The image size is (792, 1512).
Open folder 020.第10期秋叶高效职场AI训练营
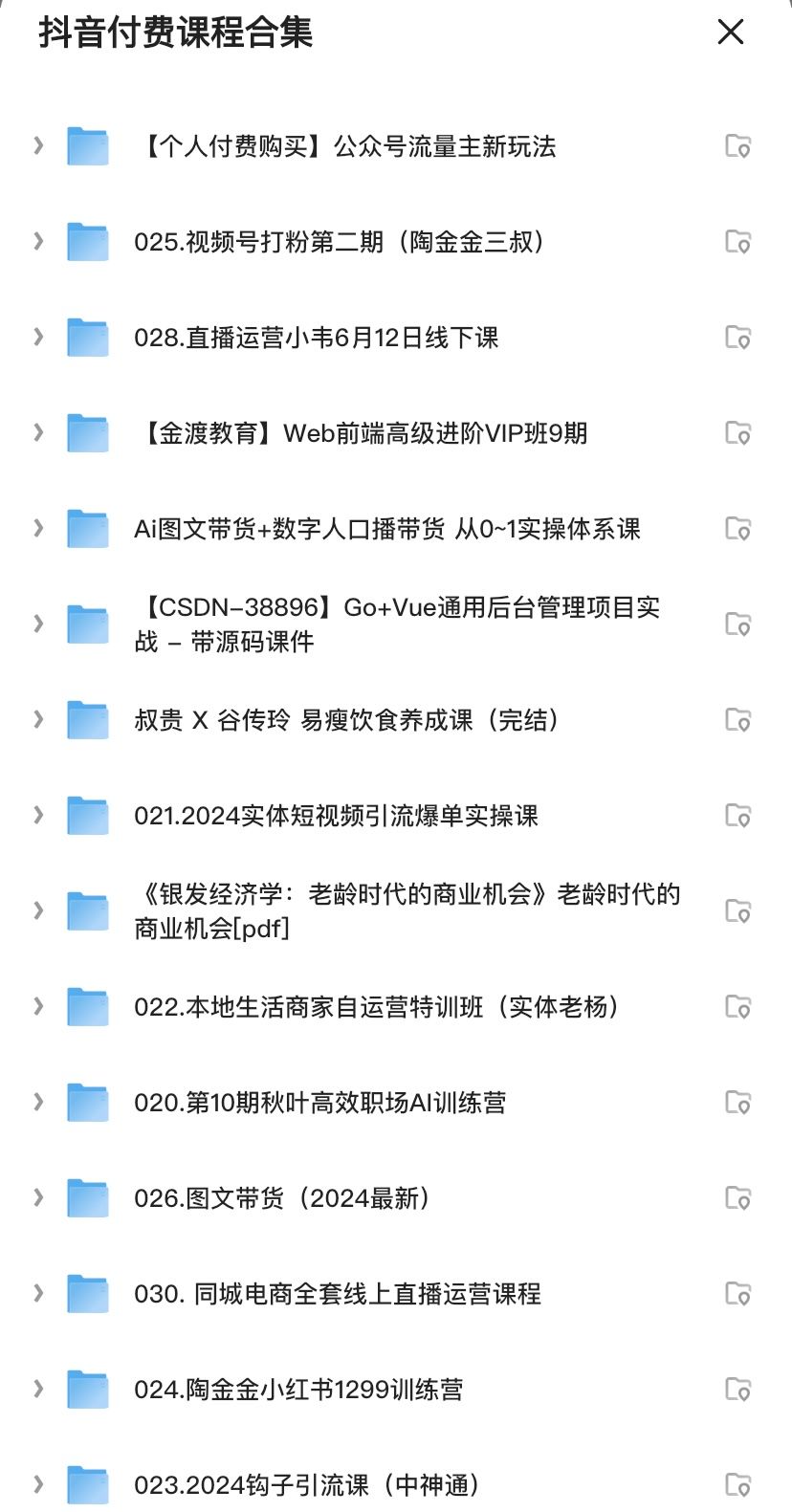click(x=320, y=1103)
